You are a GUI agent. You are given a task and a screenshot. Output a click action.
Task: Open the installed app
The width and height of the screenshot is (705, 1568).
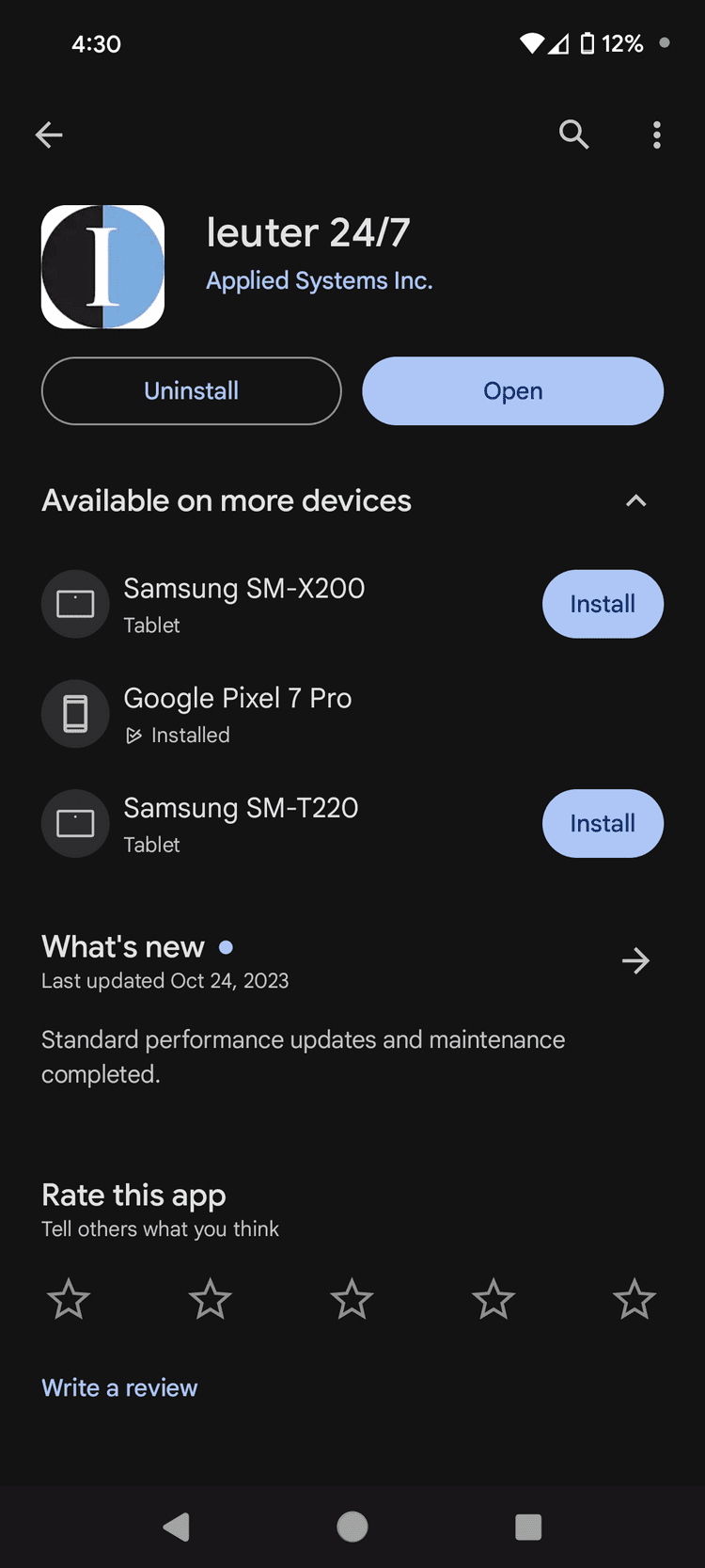[513, 391]
